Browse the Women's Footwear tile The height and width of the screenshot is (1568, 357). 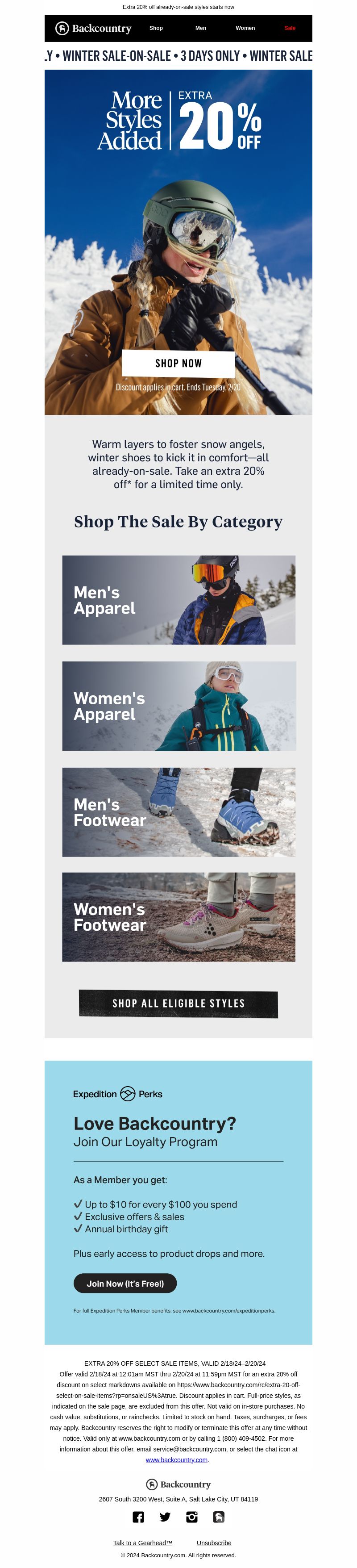click(178, 917)
